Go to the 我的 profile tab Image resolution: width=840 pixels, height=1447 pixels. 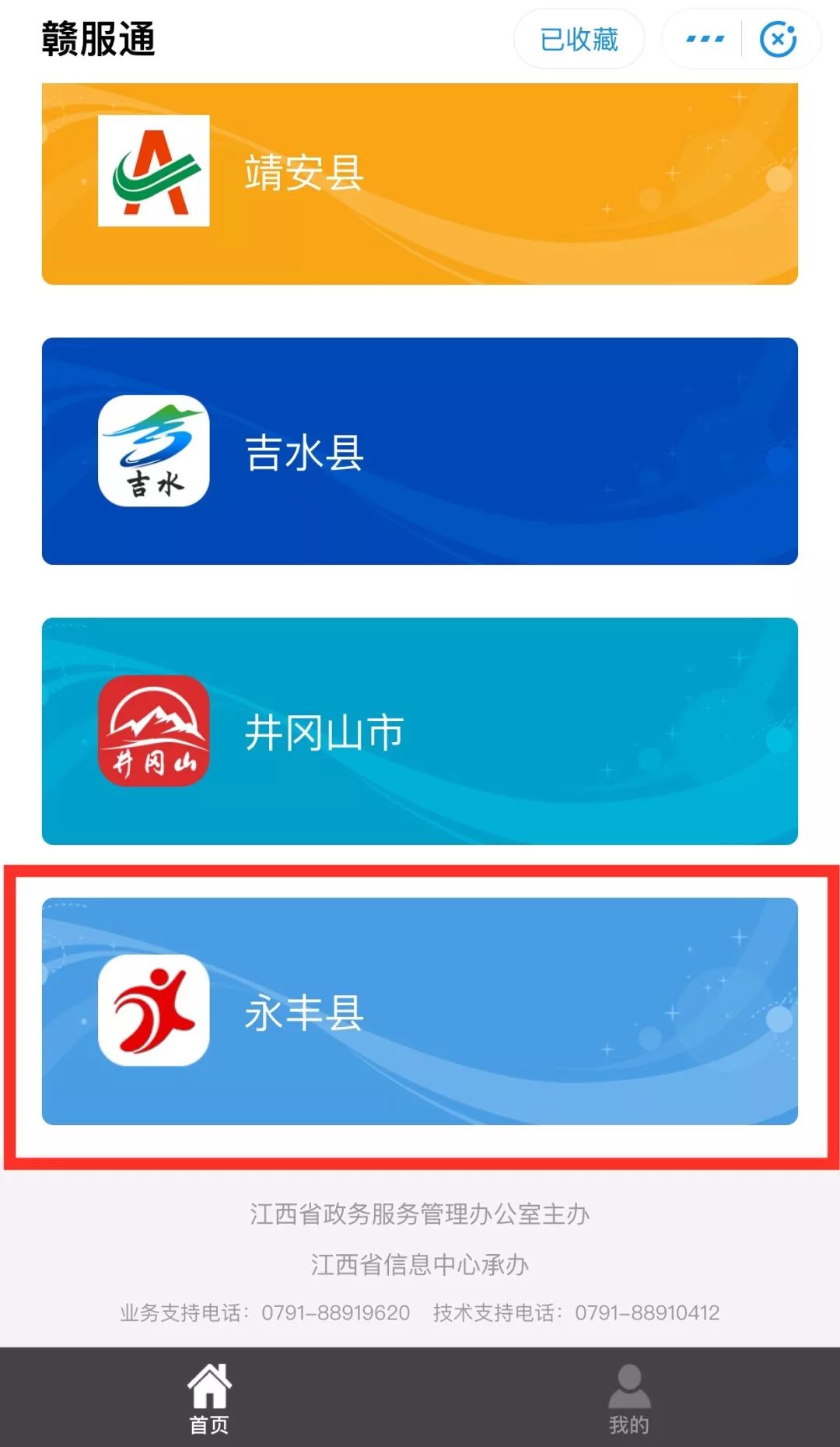[628, 1397]
